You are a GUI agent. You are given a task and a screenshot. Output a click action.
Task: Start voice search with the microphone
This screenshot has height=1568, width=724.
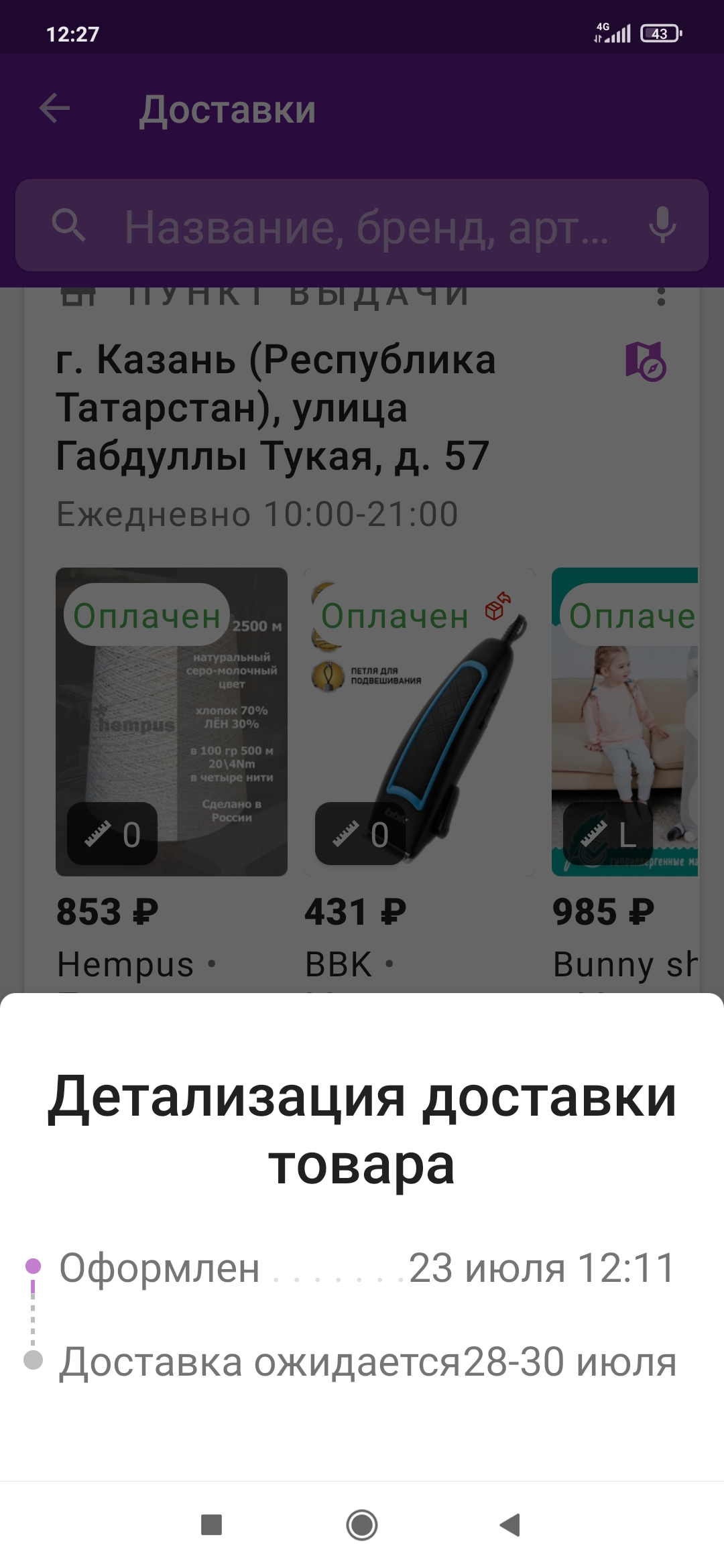pyautogui.click(x=662, y=226)
